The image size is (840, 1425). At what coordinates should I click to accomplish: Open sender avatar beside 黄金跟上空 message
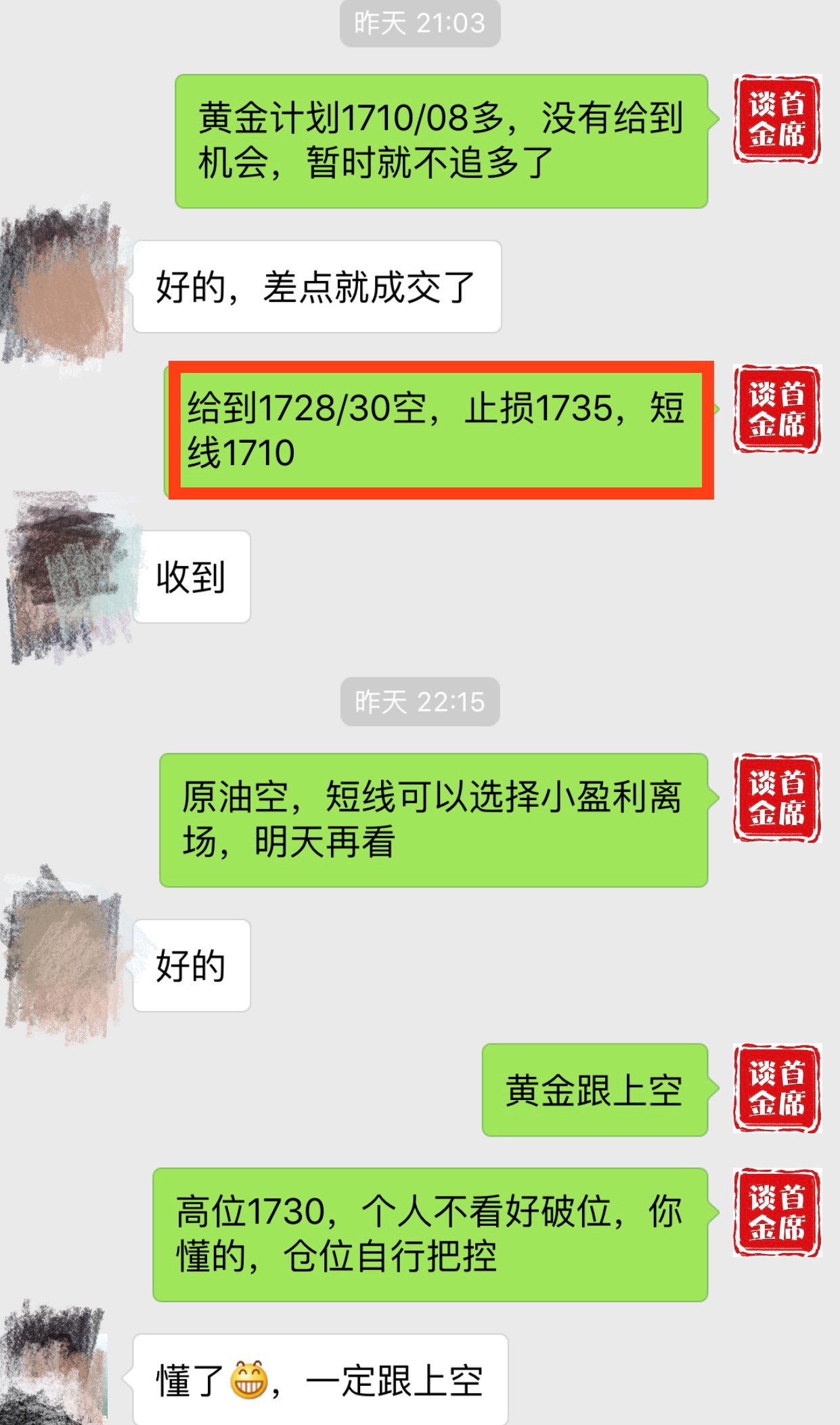pos(777,1088)
